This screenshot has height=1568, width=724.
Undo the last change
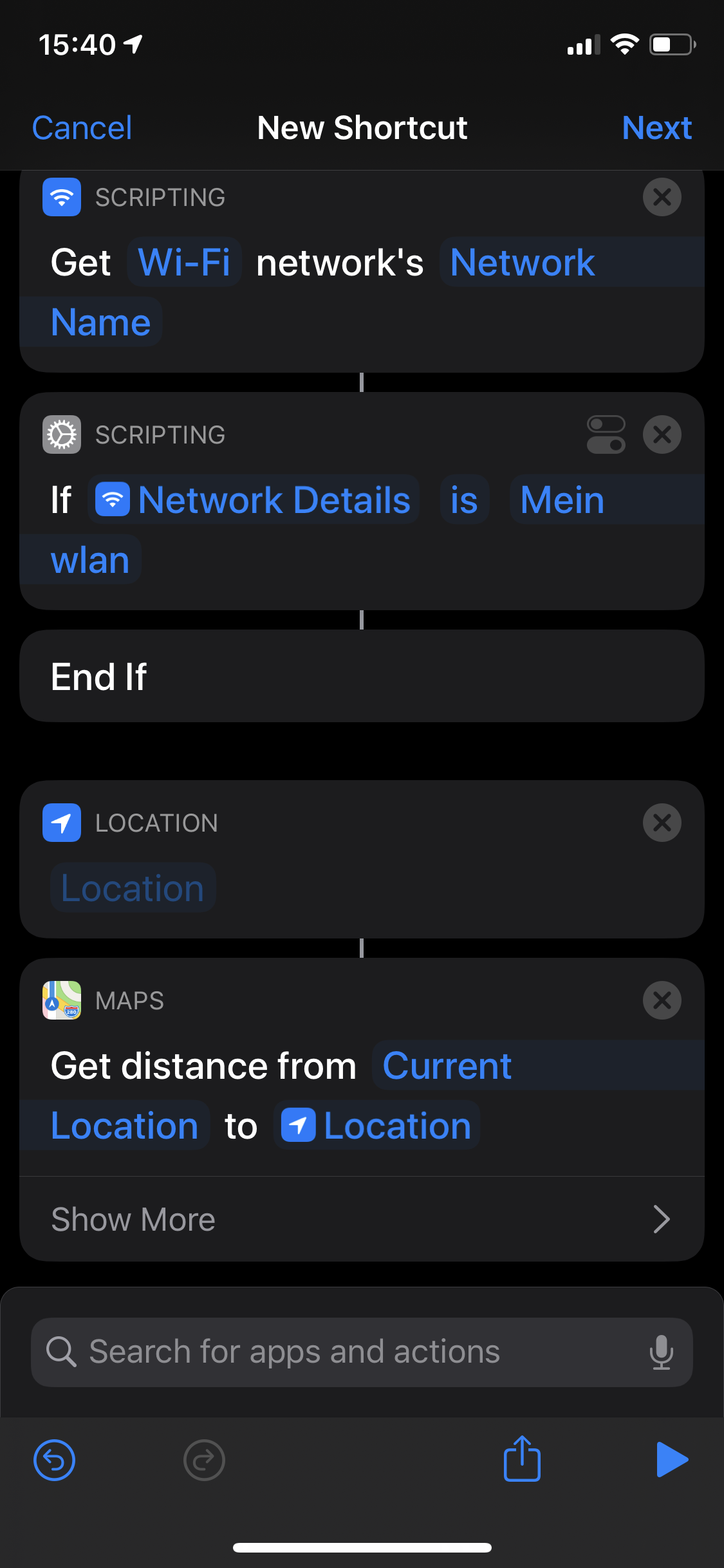point(54,1460)
